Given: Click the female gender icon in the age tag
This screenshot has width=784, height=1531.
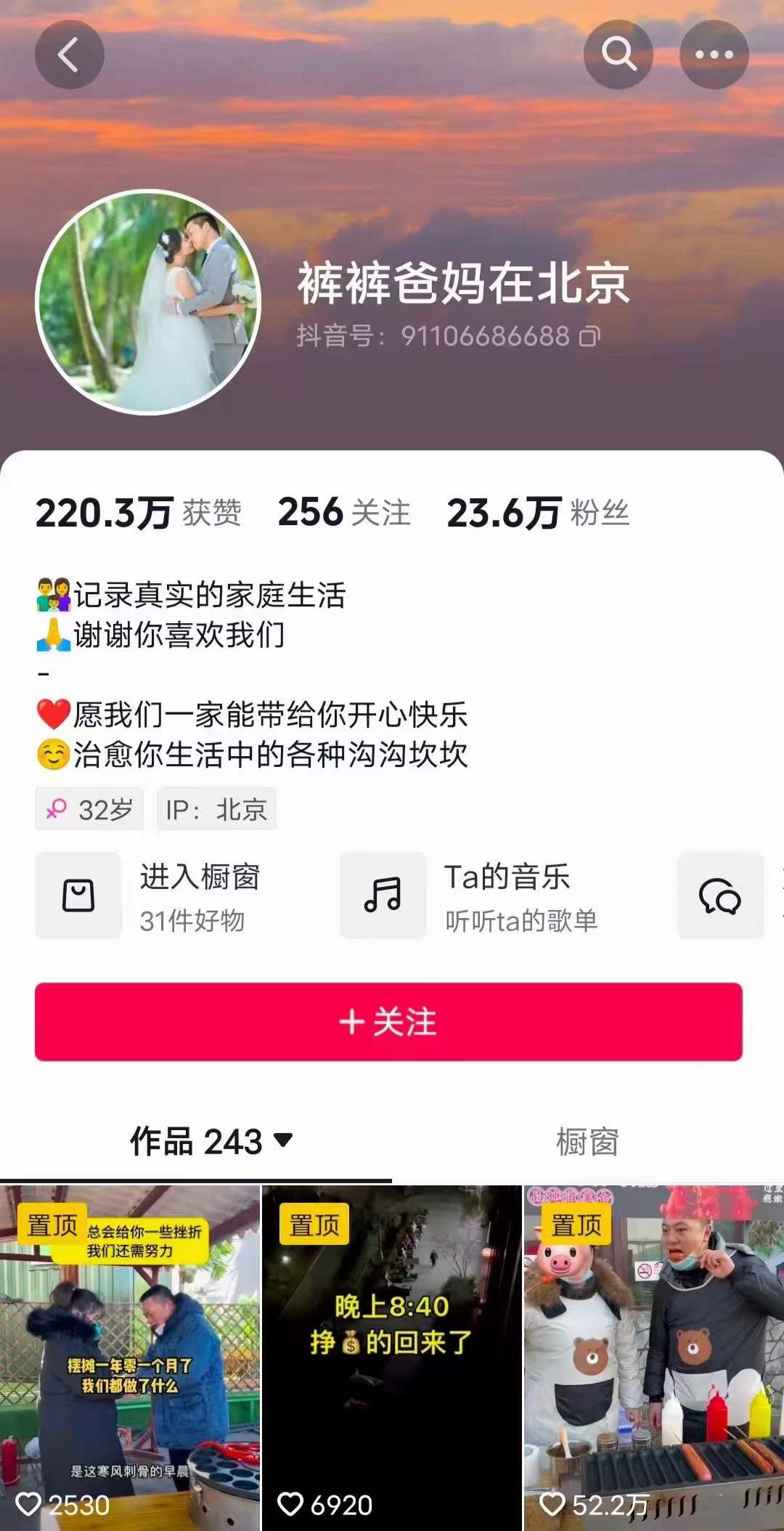Looking at the screenshot, I should point(58,808).
